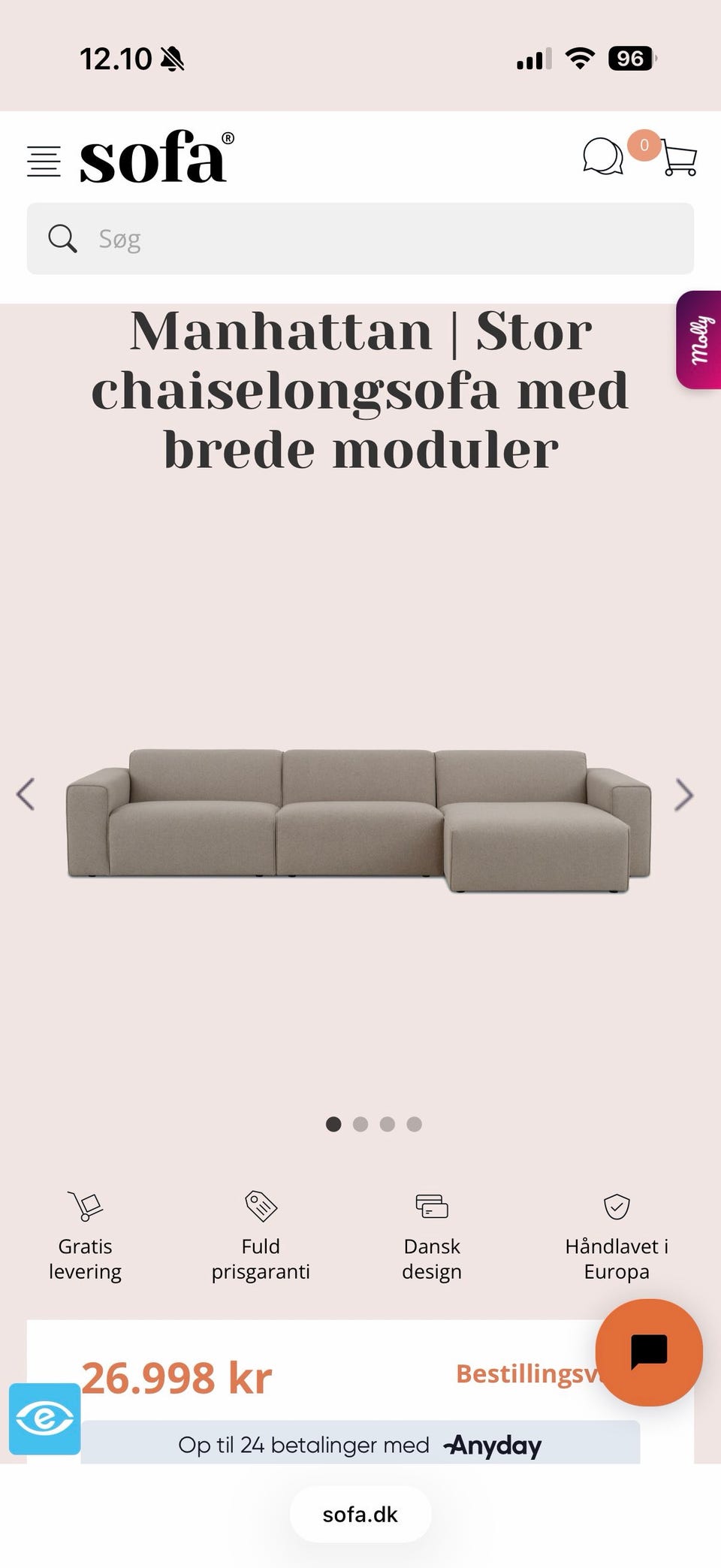Click the search magnifier icon
The width and height of the screenshot is (721, 1568).
pyautogui.click(x=63, y=238)
